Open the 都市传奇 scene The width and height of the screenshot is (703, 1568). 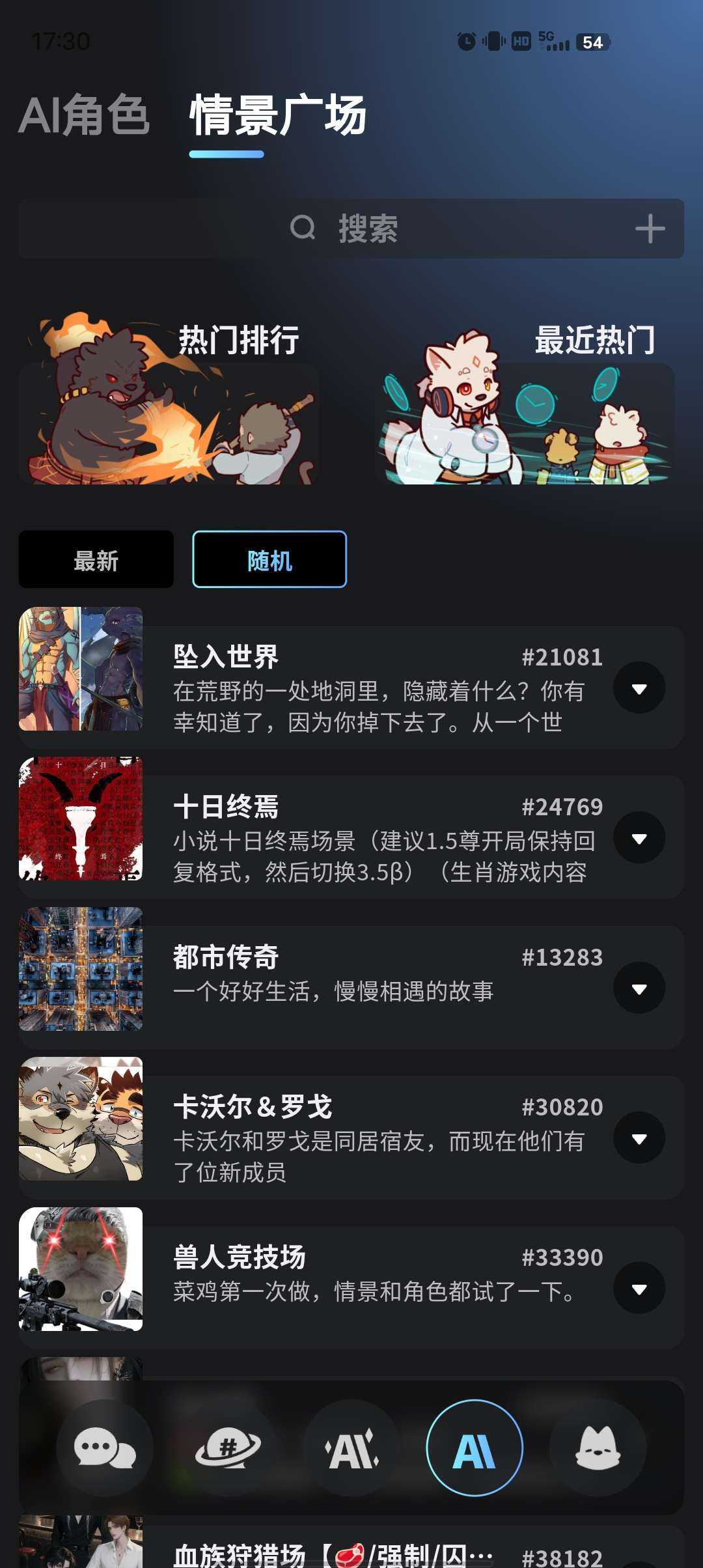[x=378, y=973]
